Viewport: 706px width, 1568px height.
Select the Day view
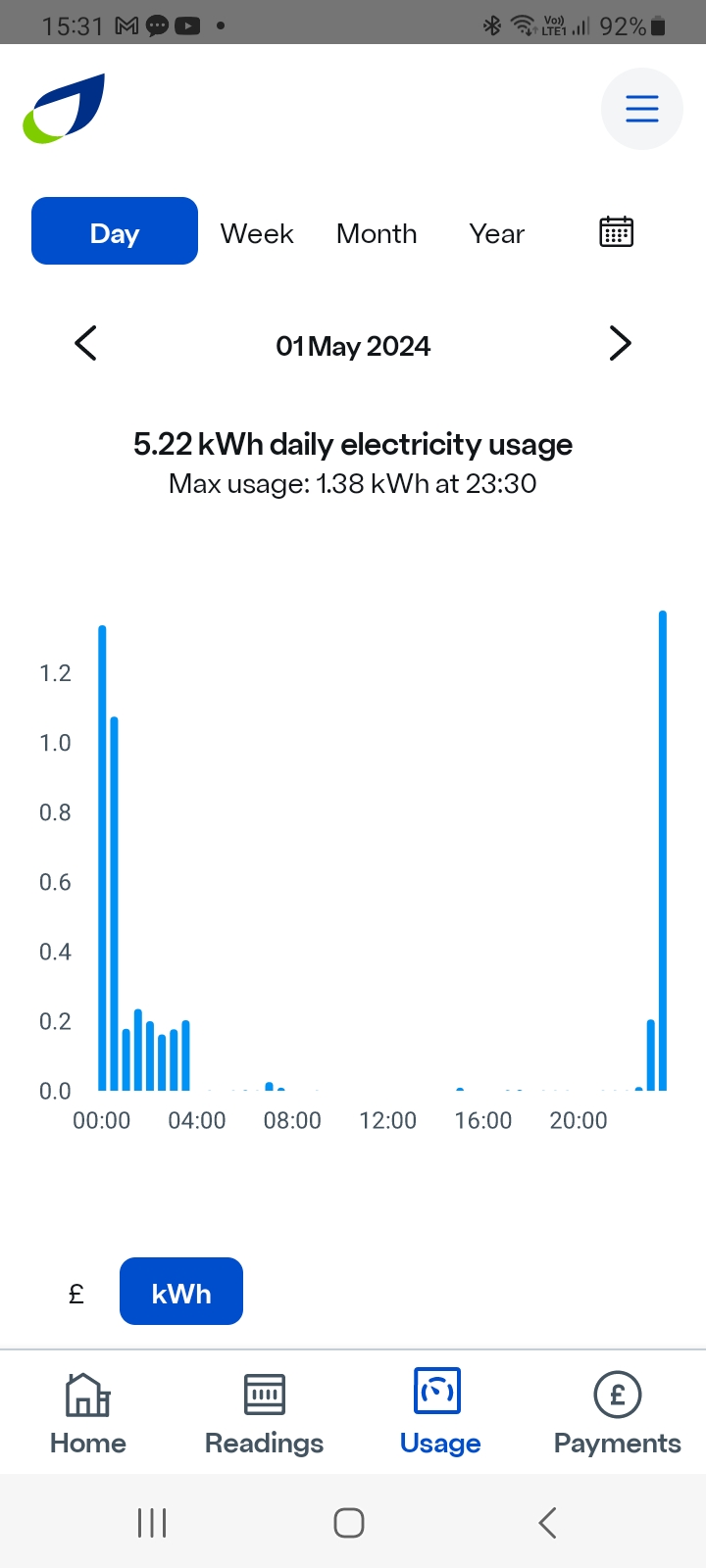coord(115,231)
